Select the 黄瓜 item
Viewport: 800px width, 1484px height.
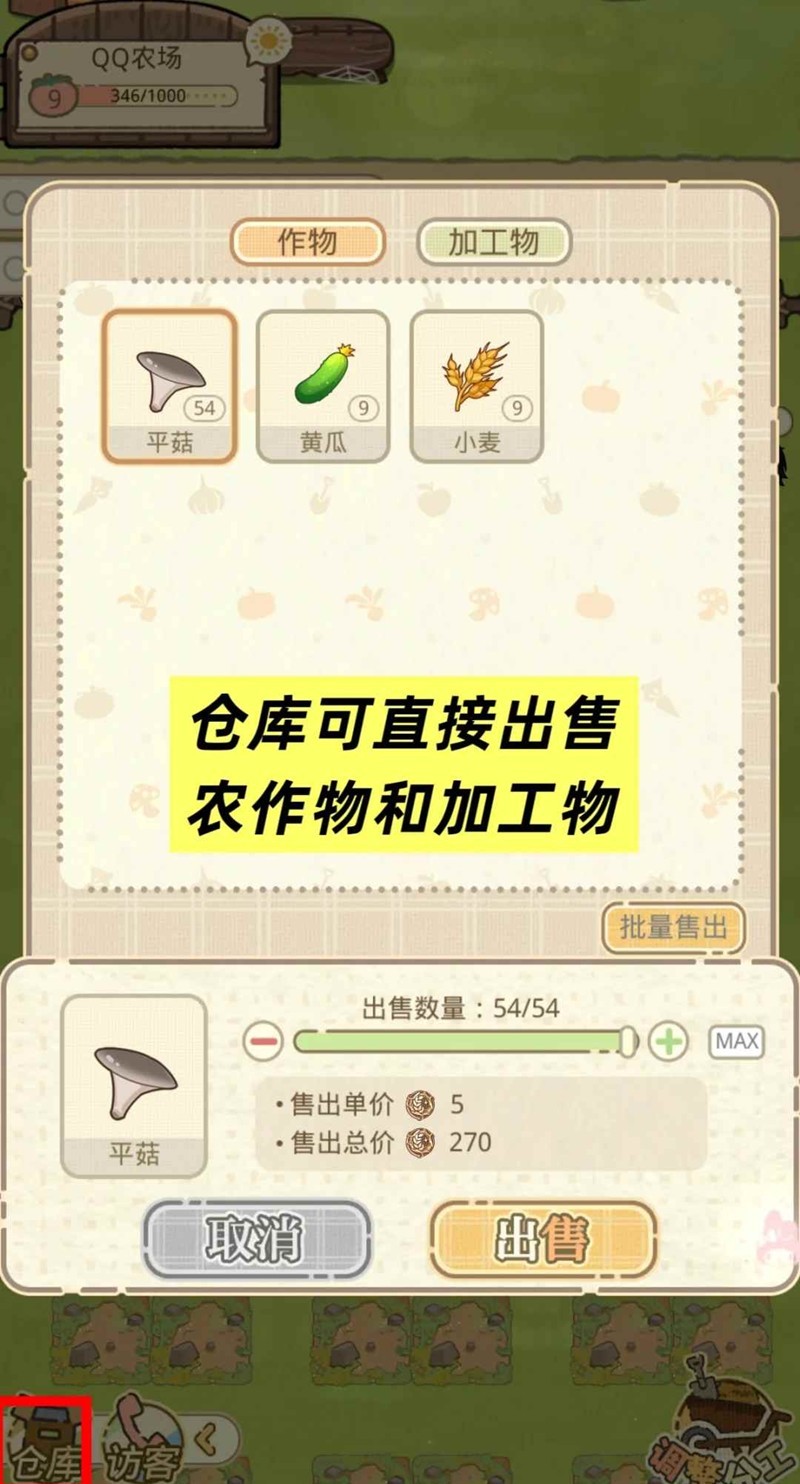323,386
